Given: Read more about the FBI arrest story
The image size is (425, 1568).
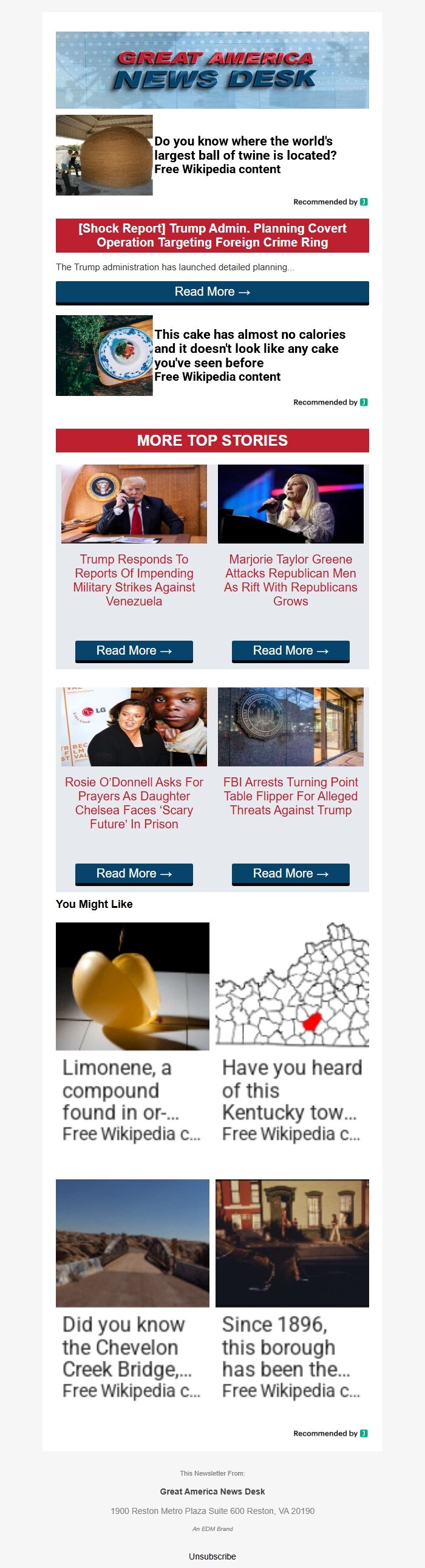Looking at the screenshot, I should tap(290, 873).
